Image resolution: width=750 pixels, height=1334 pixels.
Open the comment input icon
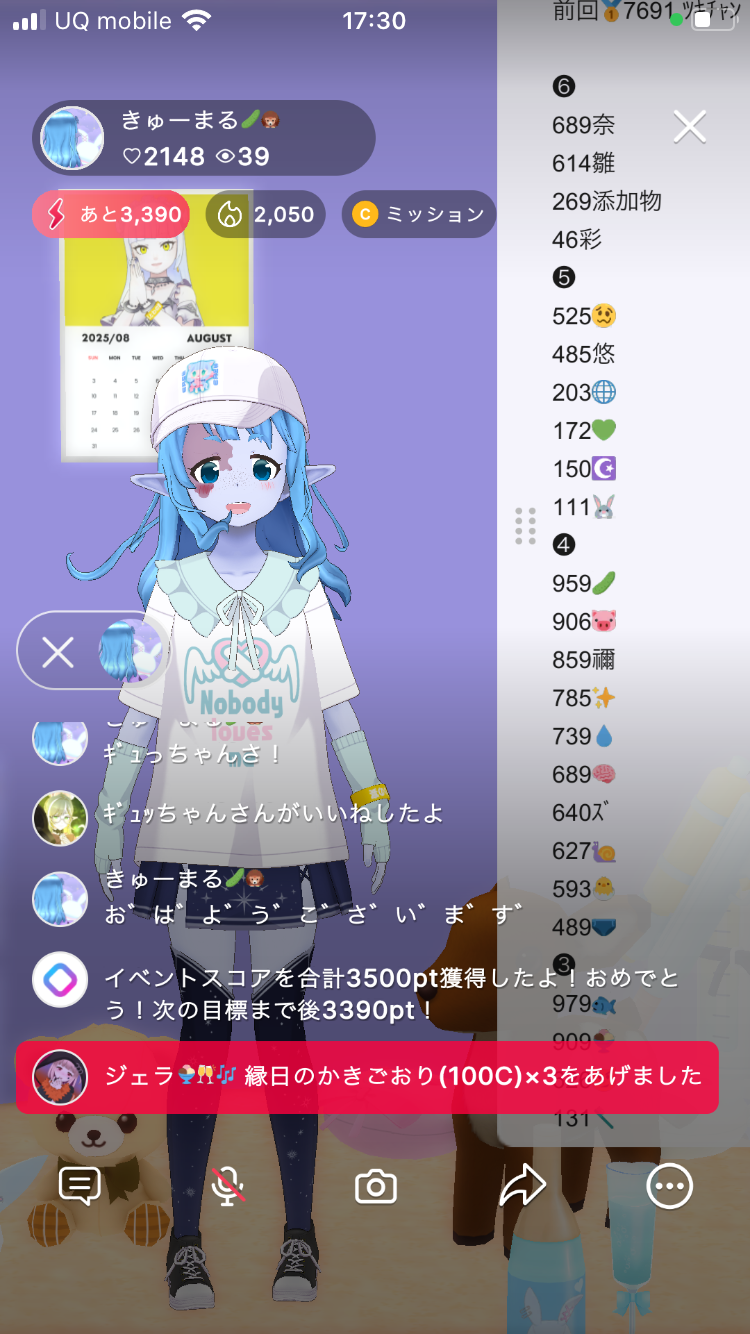tap(80, 1186)
